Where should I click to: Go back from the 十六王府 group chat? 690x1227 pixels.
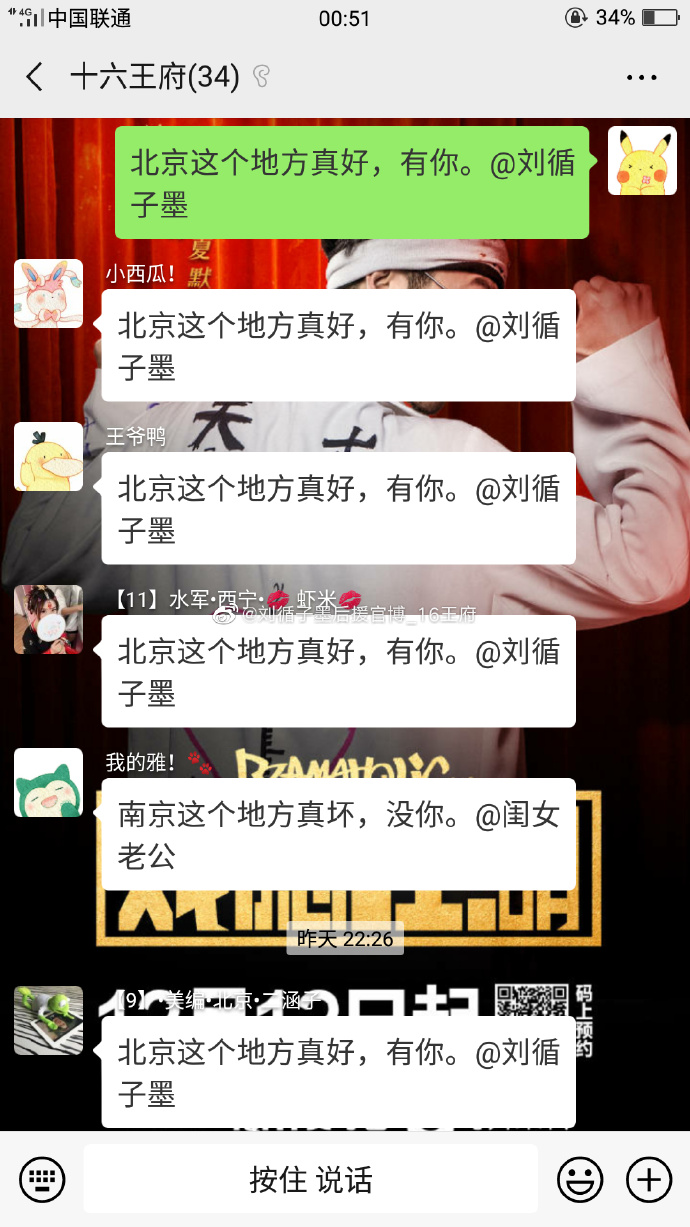(x=35, y=77)
